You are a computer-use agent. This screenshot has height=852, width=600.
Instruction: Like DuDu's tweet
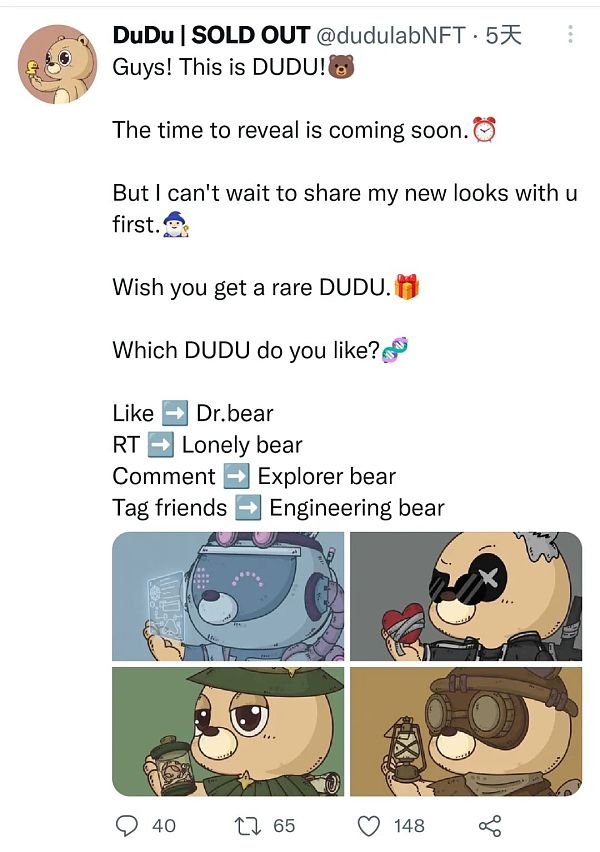[370, 825]
